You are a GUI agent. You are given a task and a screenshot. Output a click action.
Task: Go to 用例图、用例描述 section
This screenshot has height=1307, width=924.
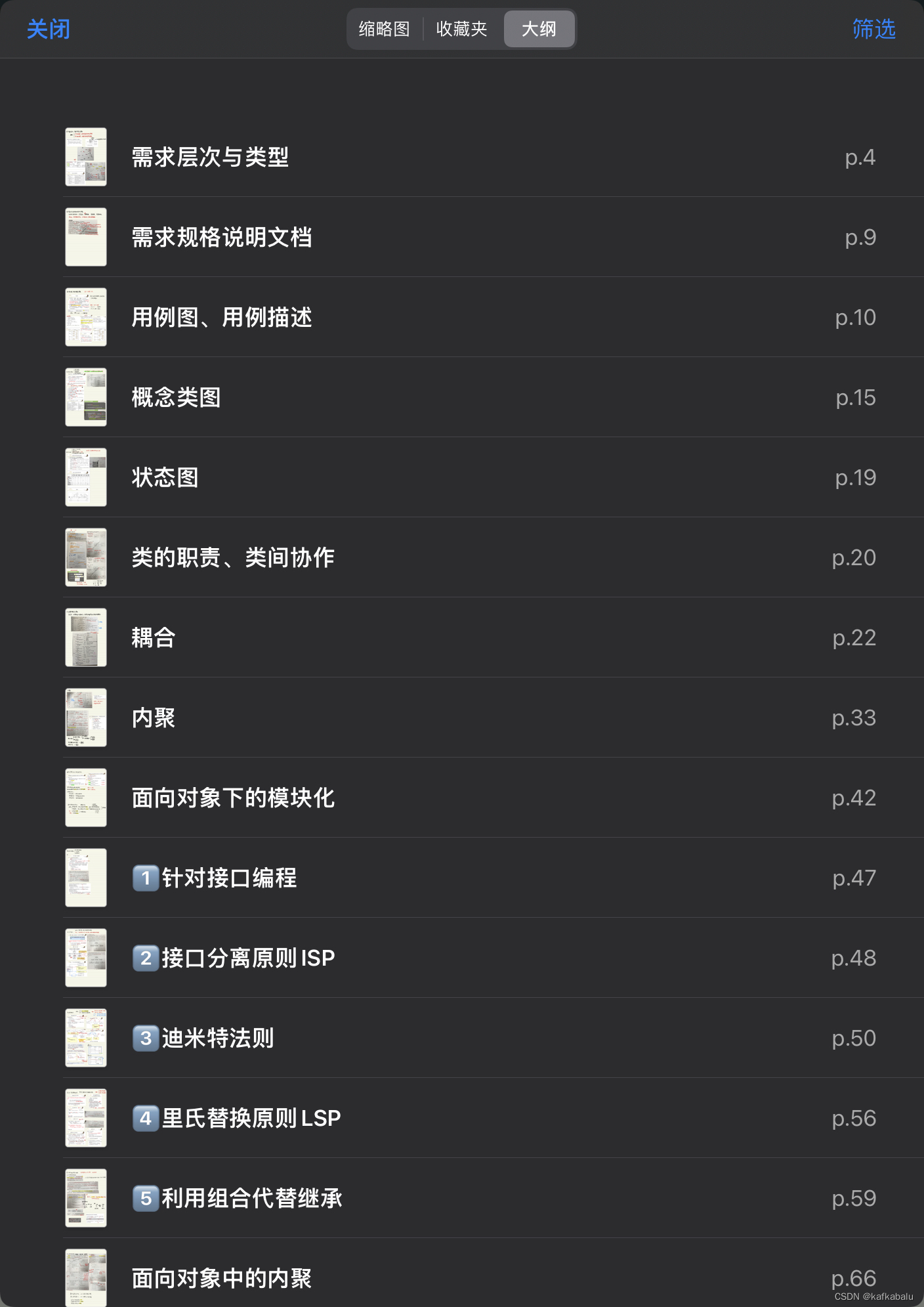221,318
